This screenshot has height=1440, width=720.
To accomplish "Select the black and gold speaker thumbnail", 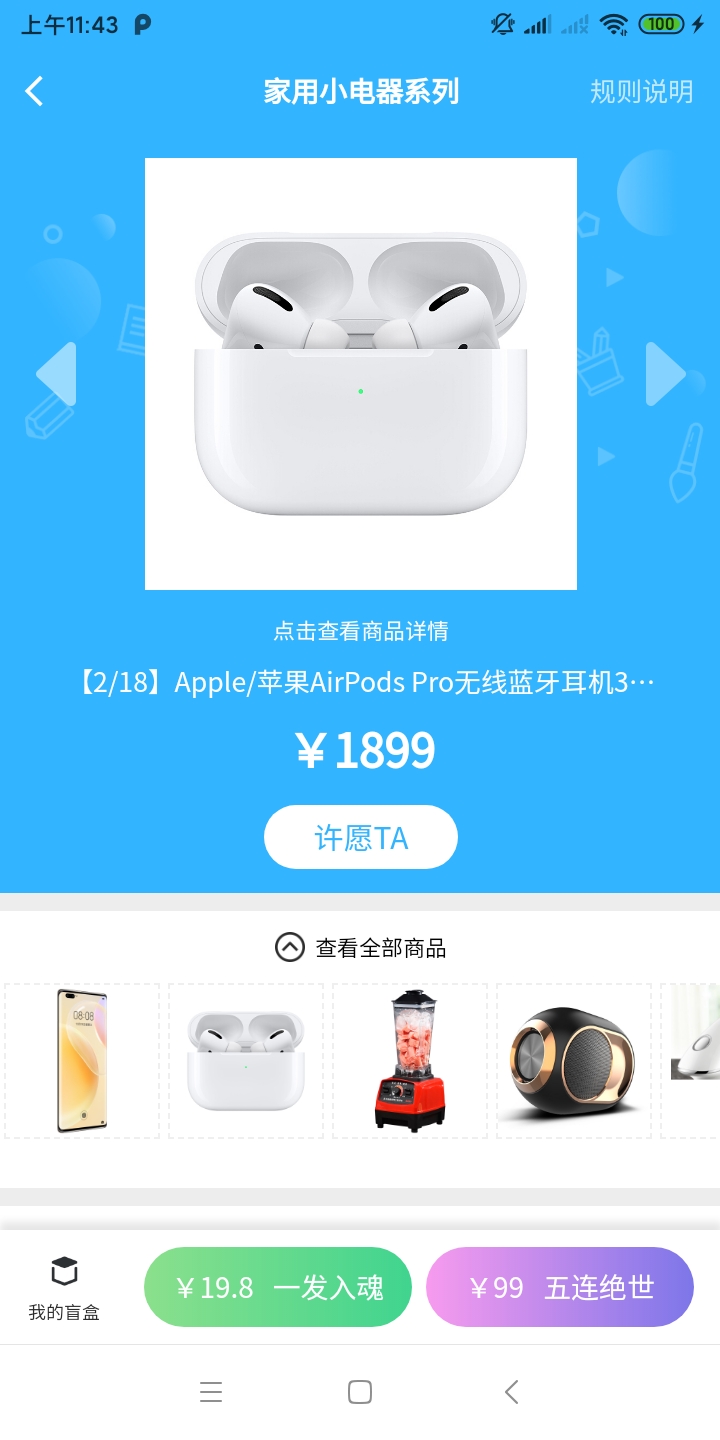I will click(x=574, y=1061).
